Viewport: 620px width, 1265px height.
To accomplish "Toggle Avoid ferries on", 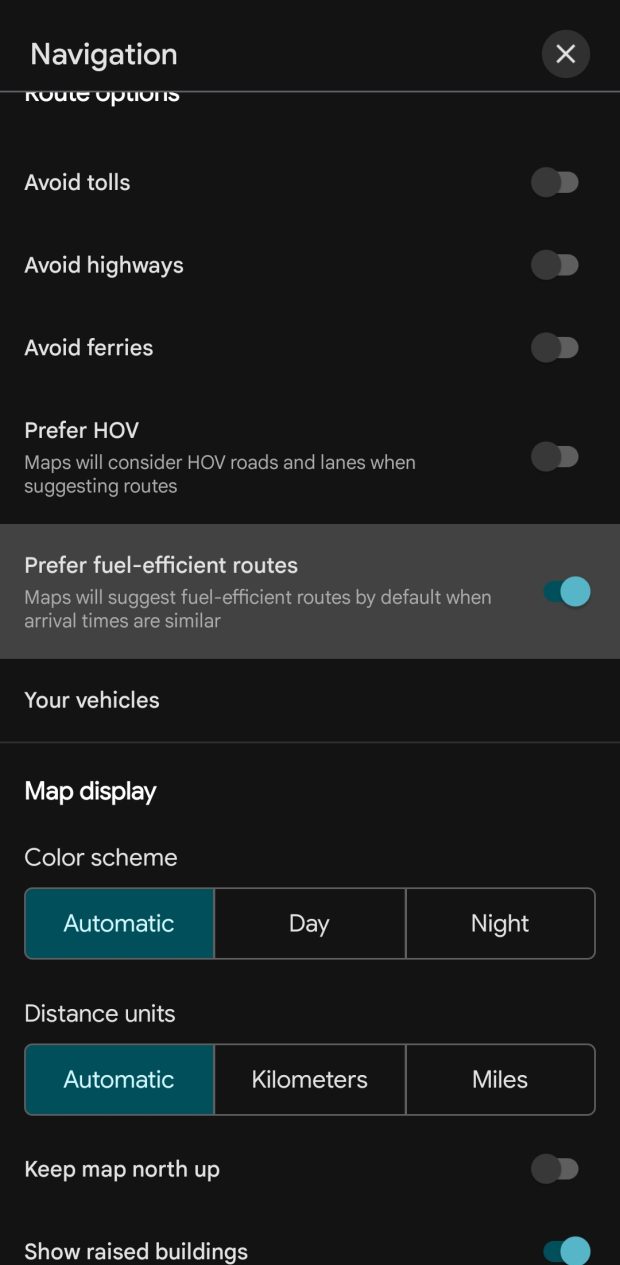I will pos(556,348).
